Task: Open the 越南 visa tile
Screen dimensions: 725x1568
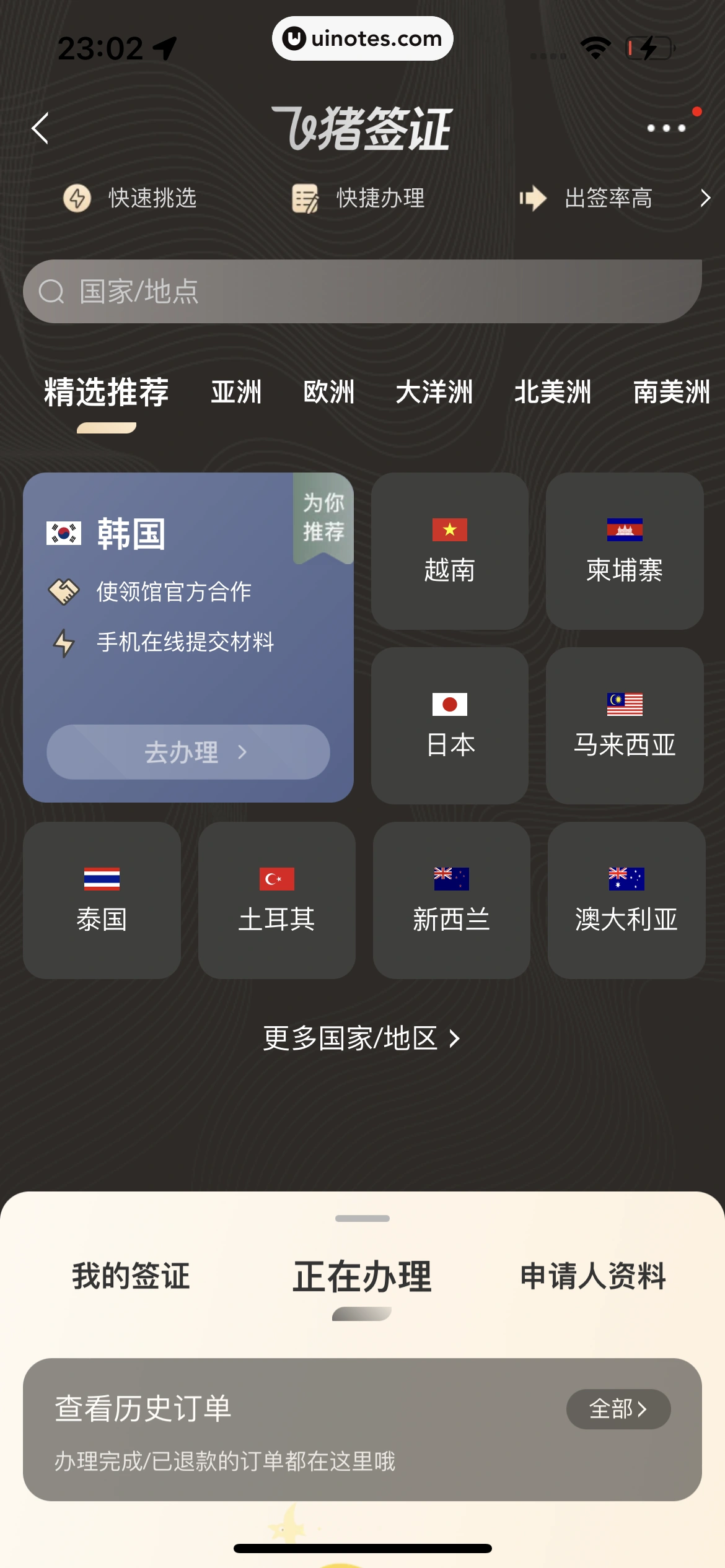Action: click(x=450, y=551)
